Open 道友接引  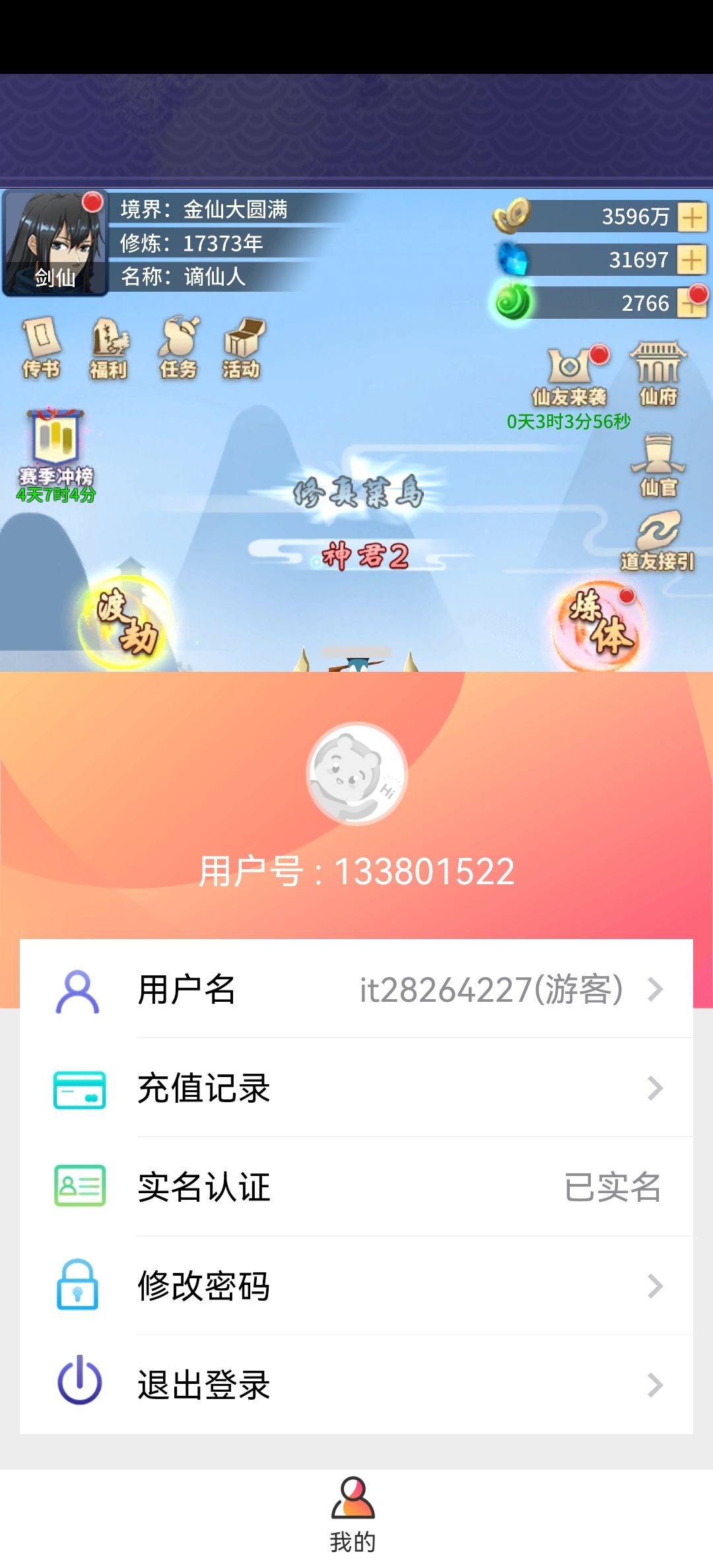[658, 541]
